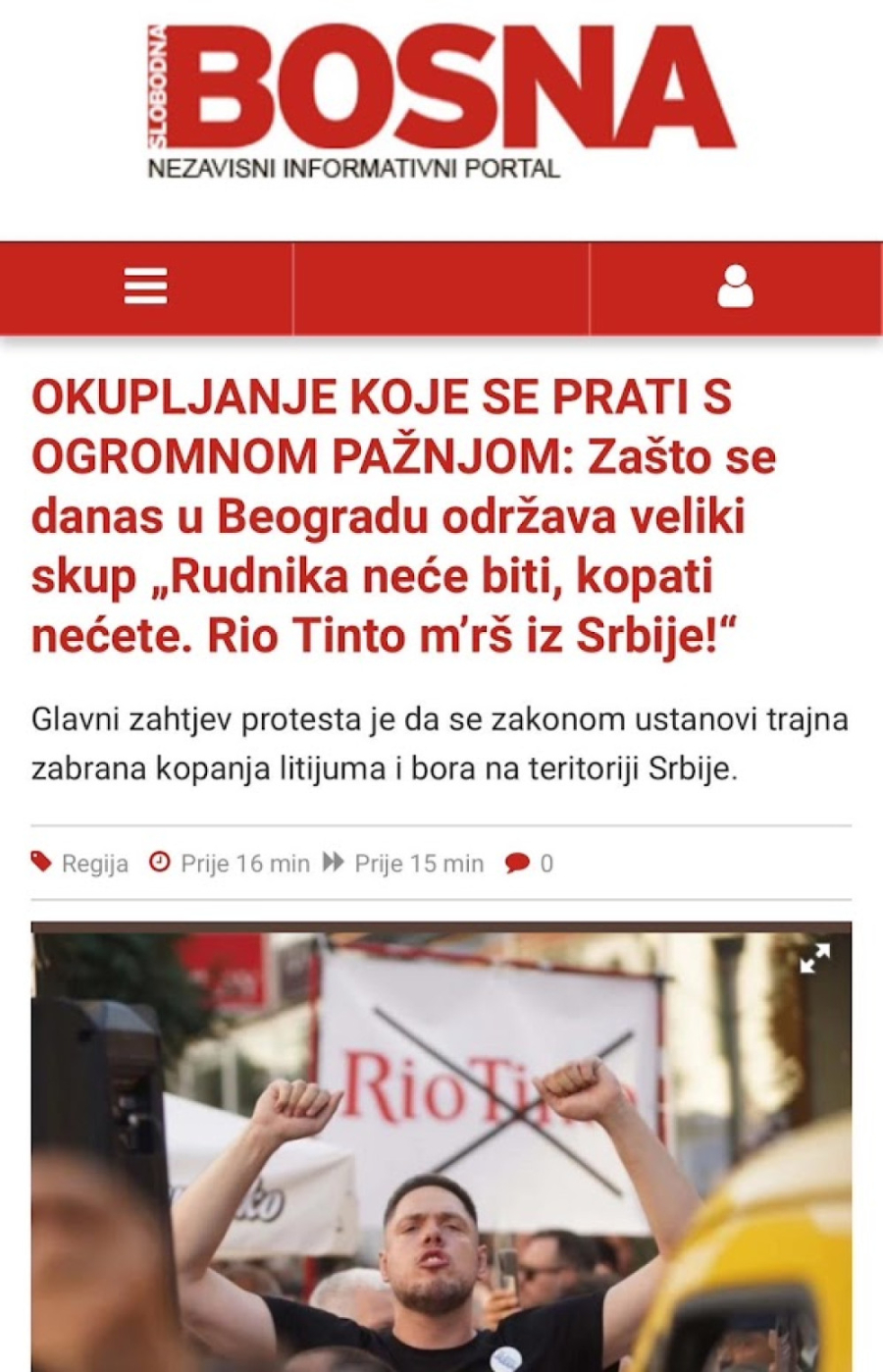Open the comments via speech bubble icon
The height and width of the screenshot is (1372, 883).
point(515,862)
